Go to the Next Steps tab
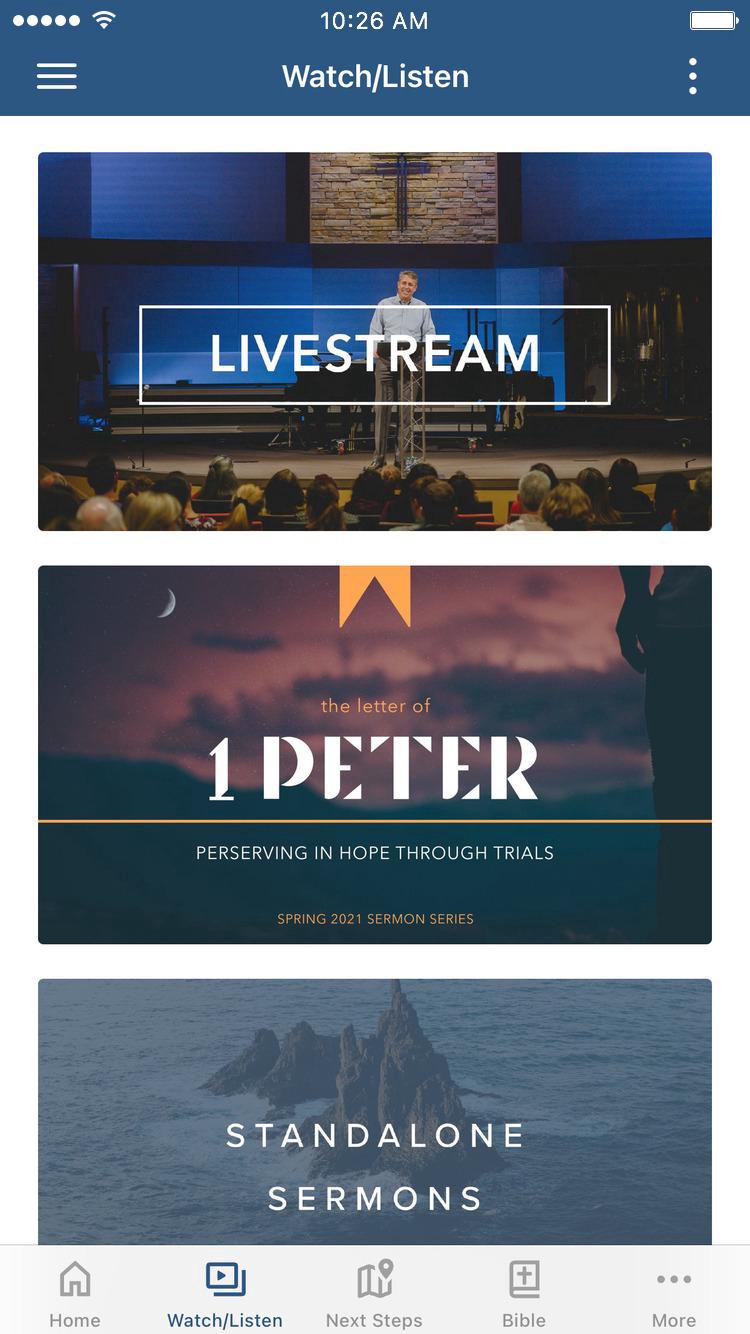The height and width of the screenshot is (1334, 750). point(375,1294)
